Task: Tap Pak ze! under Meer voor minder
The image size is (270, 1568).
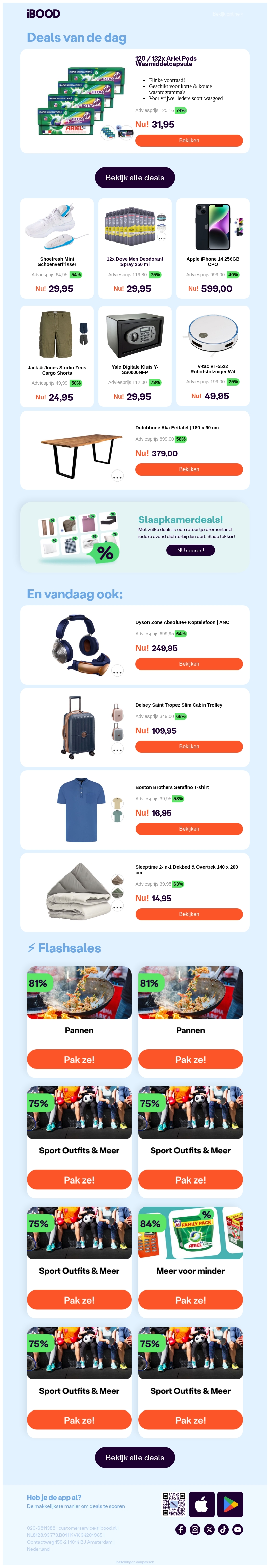Action: [x=191, y=1300]
